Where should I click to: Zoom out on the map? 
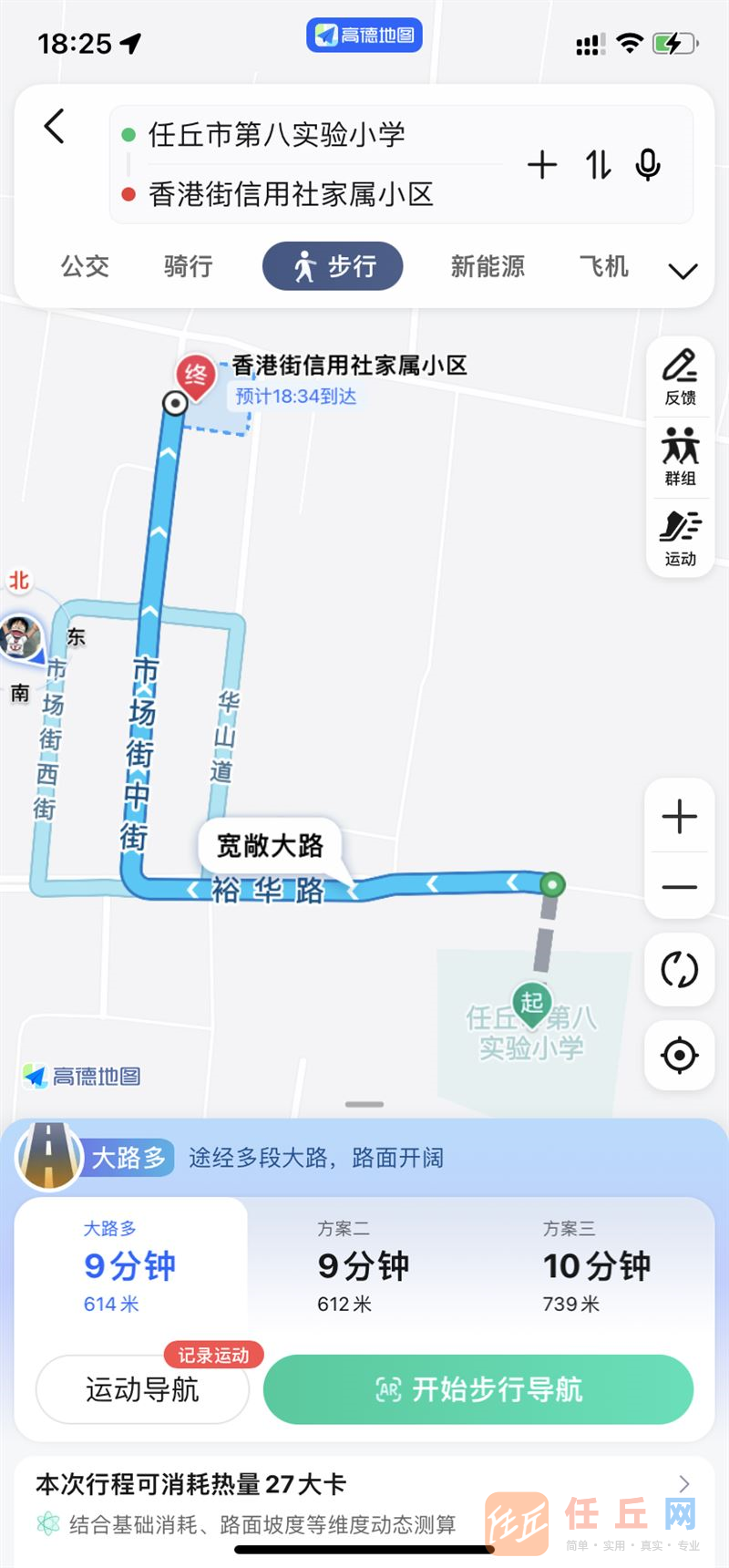pos(680,887)
